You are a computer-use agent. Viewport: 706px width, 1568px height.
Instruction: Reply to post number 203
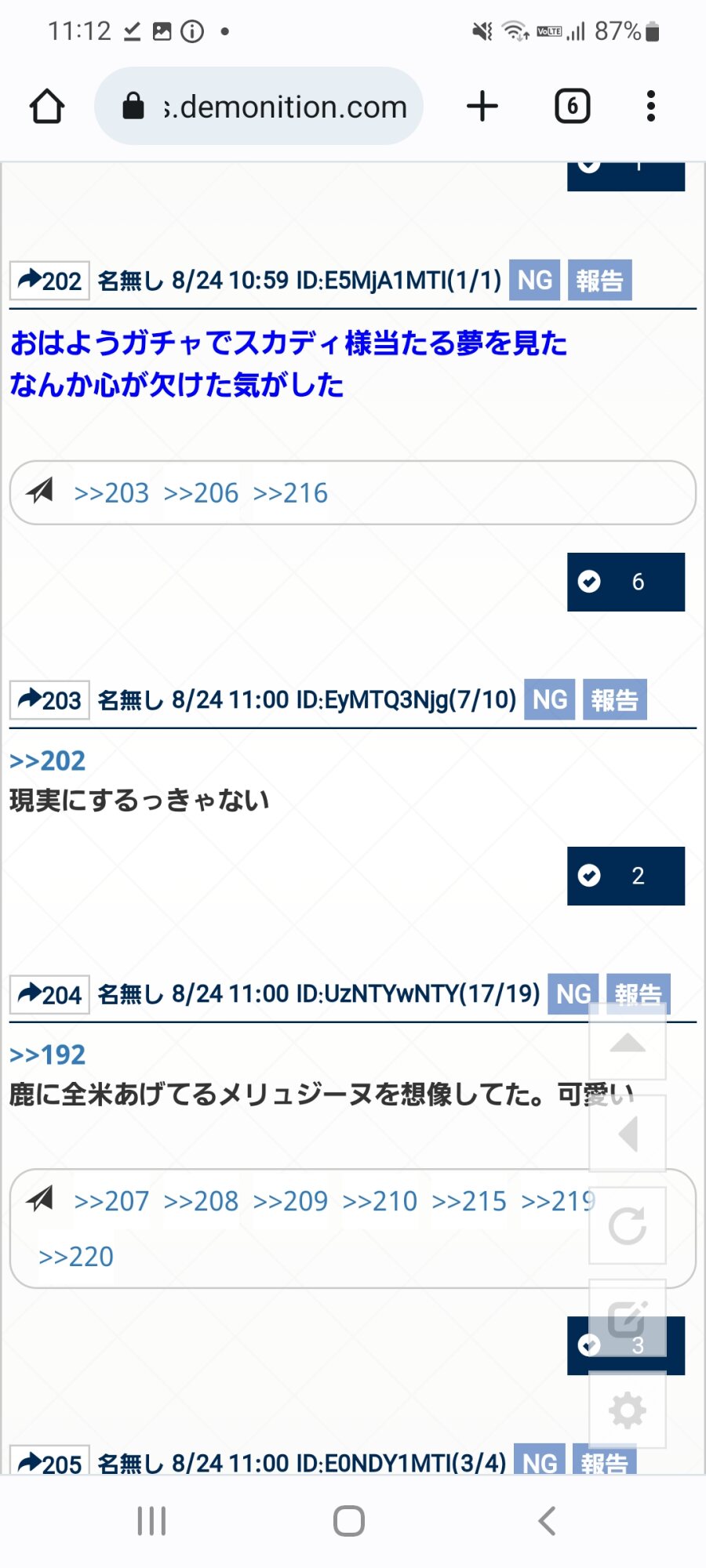click(x=49, y=700)
